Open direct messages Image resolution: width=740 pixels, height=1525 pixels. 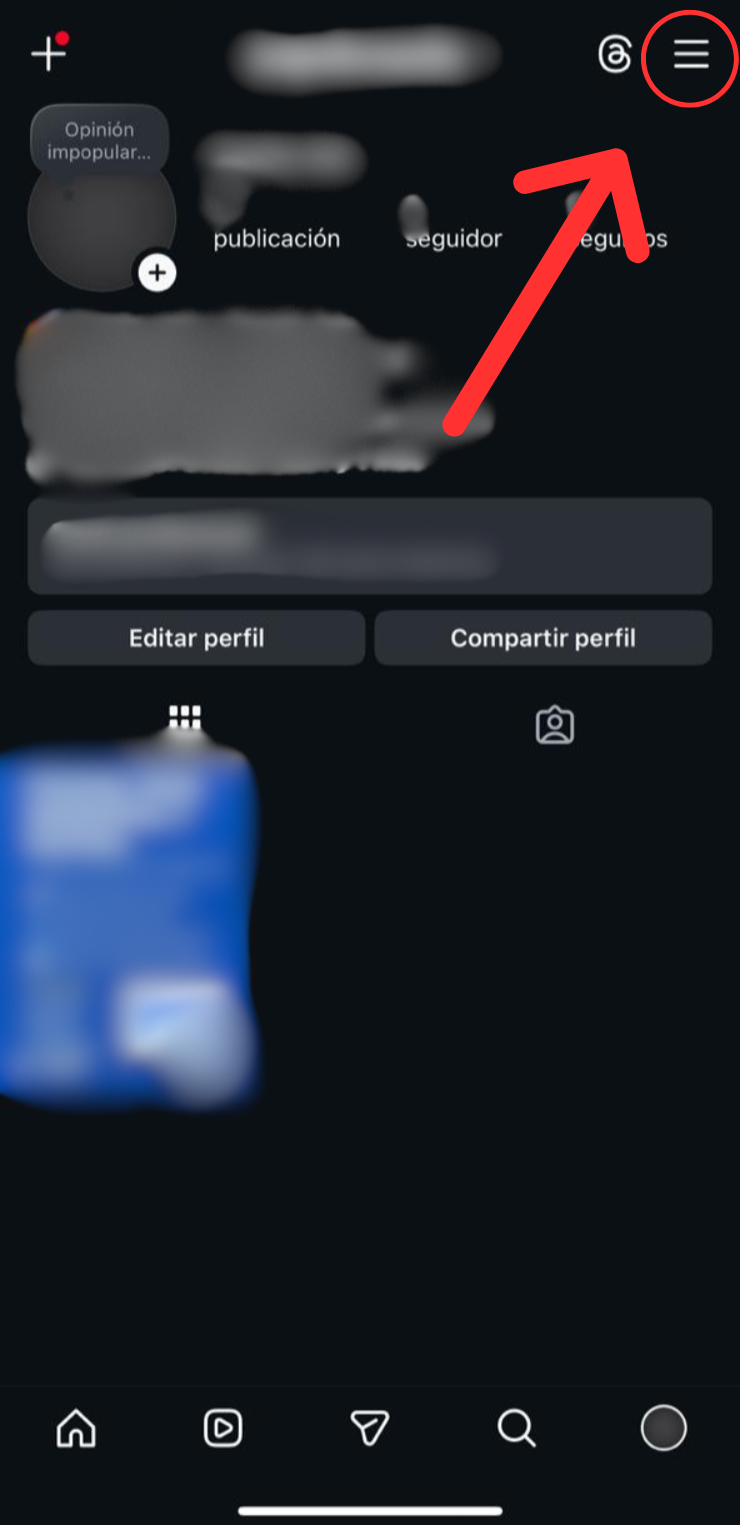pyautogui.click(x=370, y=1428)
